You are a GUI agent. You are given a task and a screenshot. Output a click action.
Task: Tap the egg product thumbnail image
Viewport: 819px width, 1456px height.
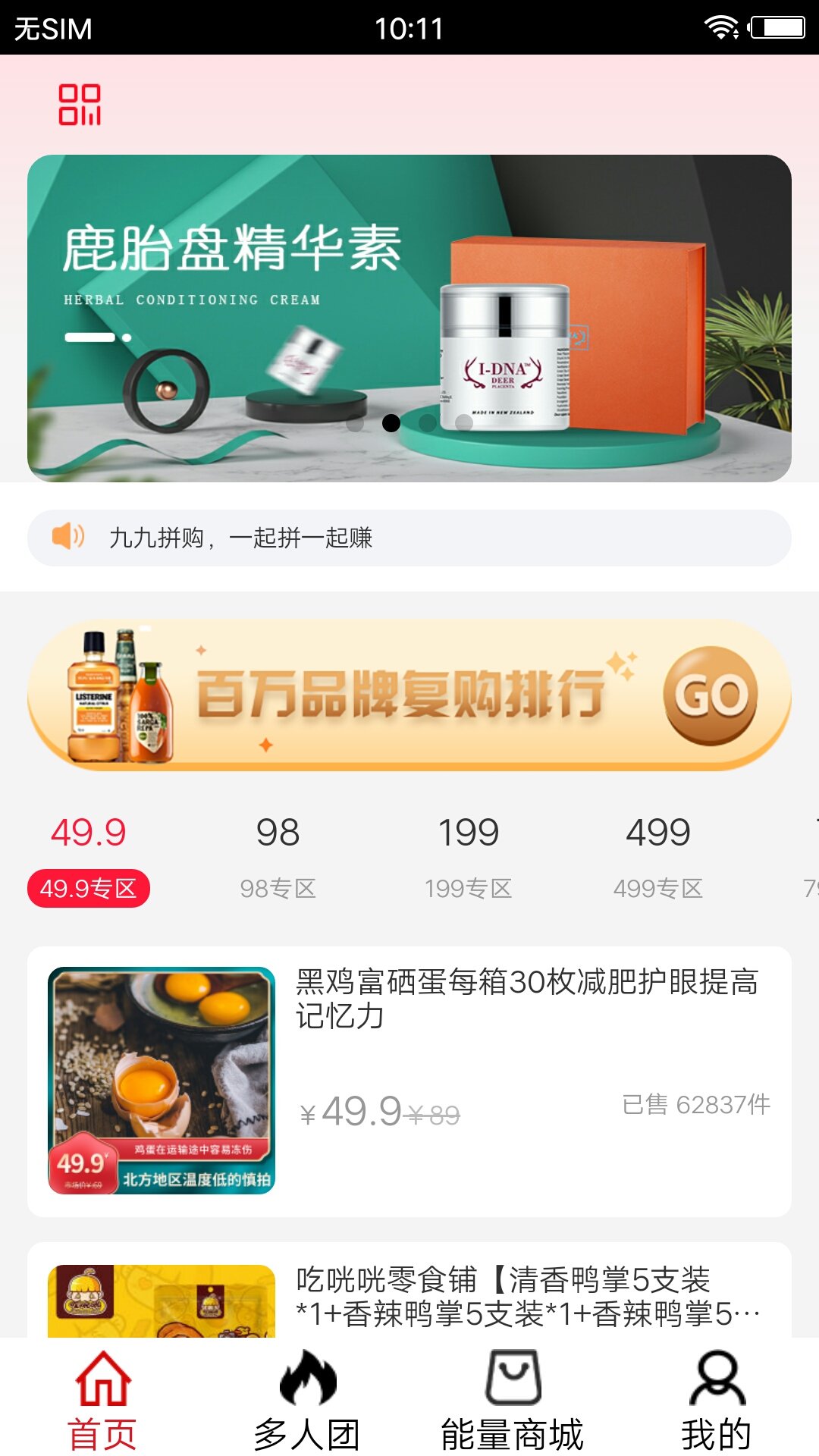tap(165, 1075)
